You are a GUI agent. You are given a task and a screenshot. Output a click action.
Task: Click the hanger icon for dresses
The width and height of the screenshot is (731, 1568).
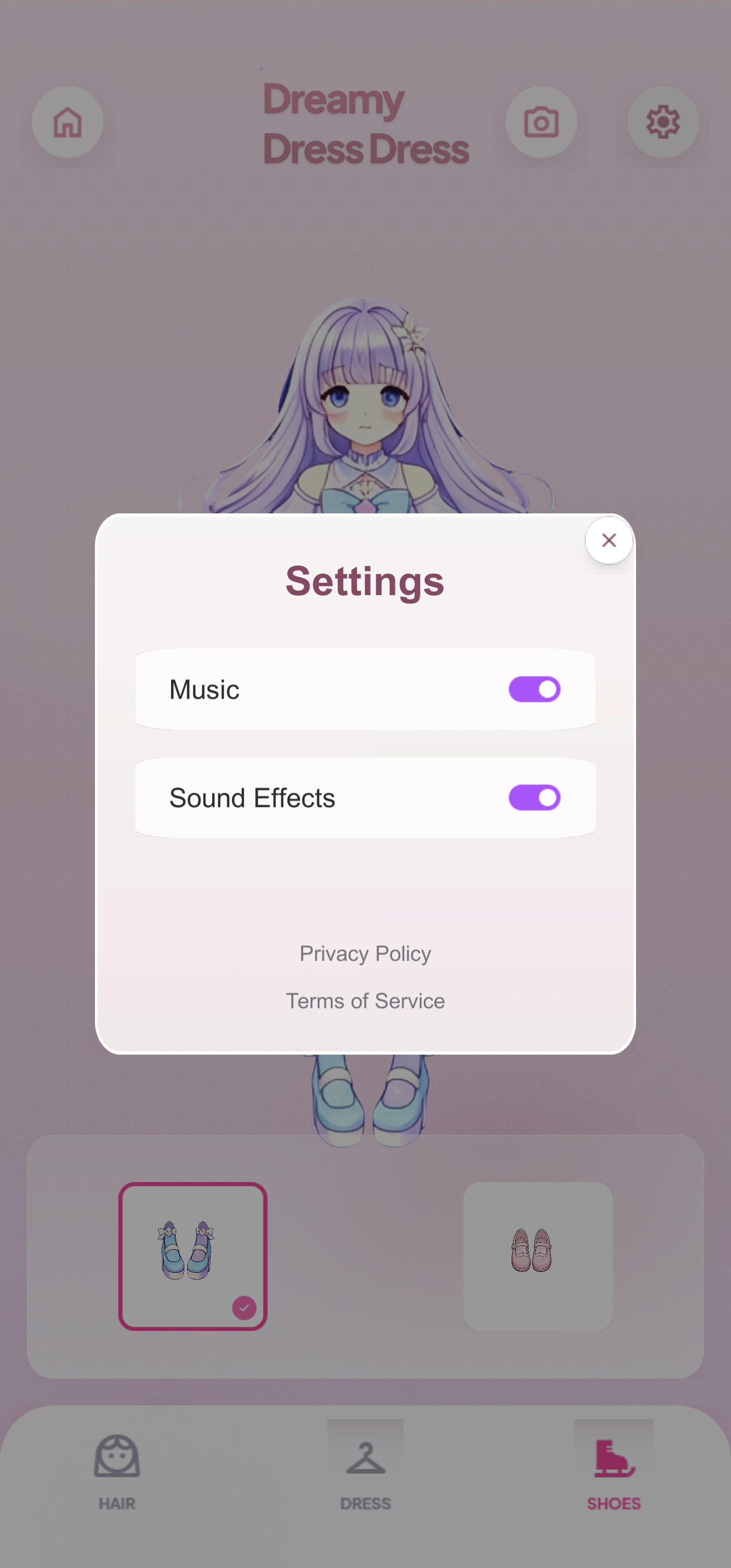tap(365, 1461)
